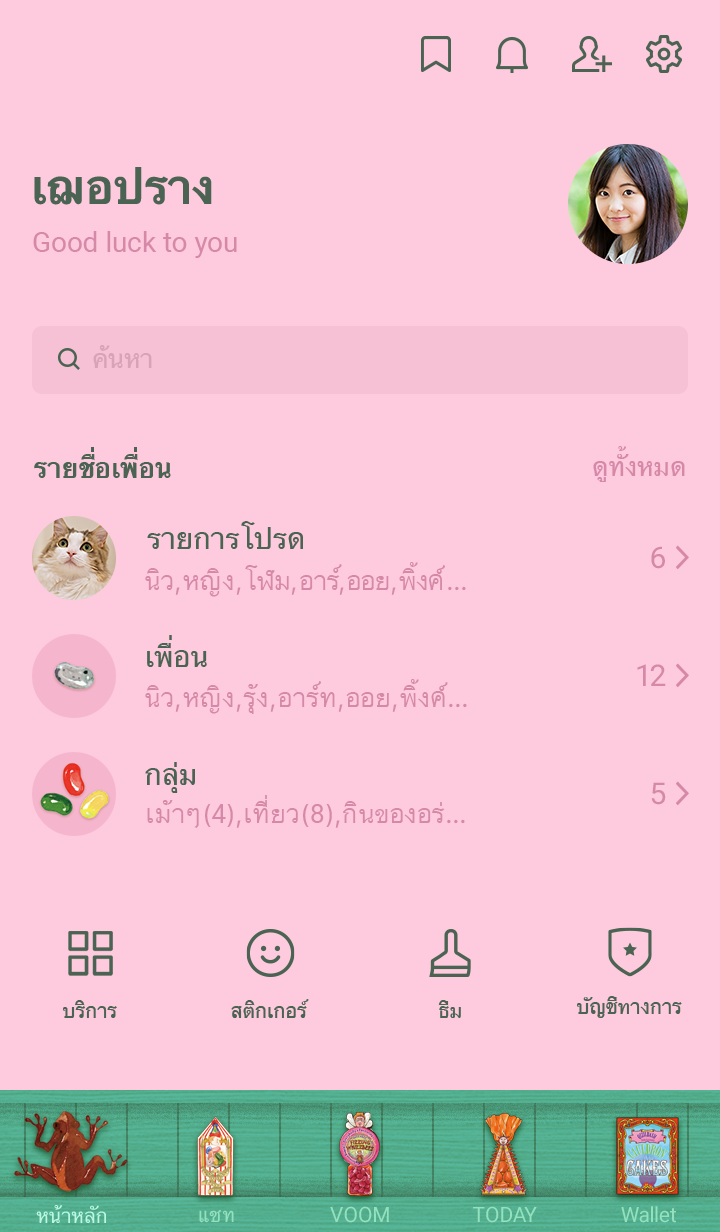Viewport: 720px width, 1232px height.
Task: Open the กลุ่ม groups list
Action: 360,794
